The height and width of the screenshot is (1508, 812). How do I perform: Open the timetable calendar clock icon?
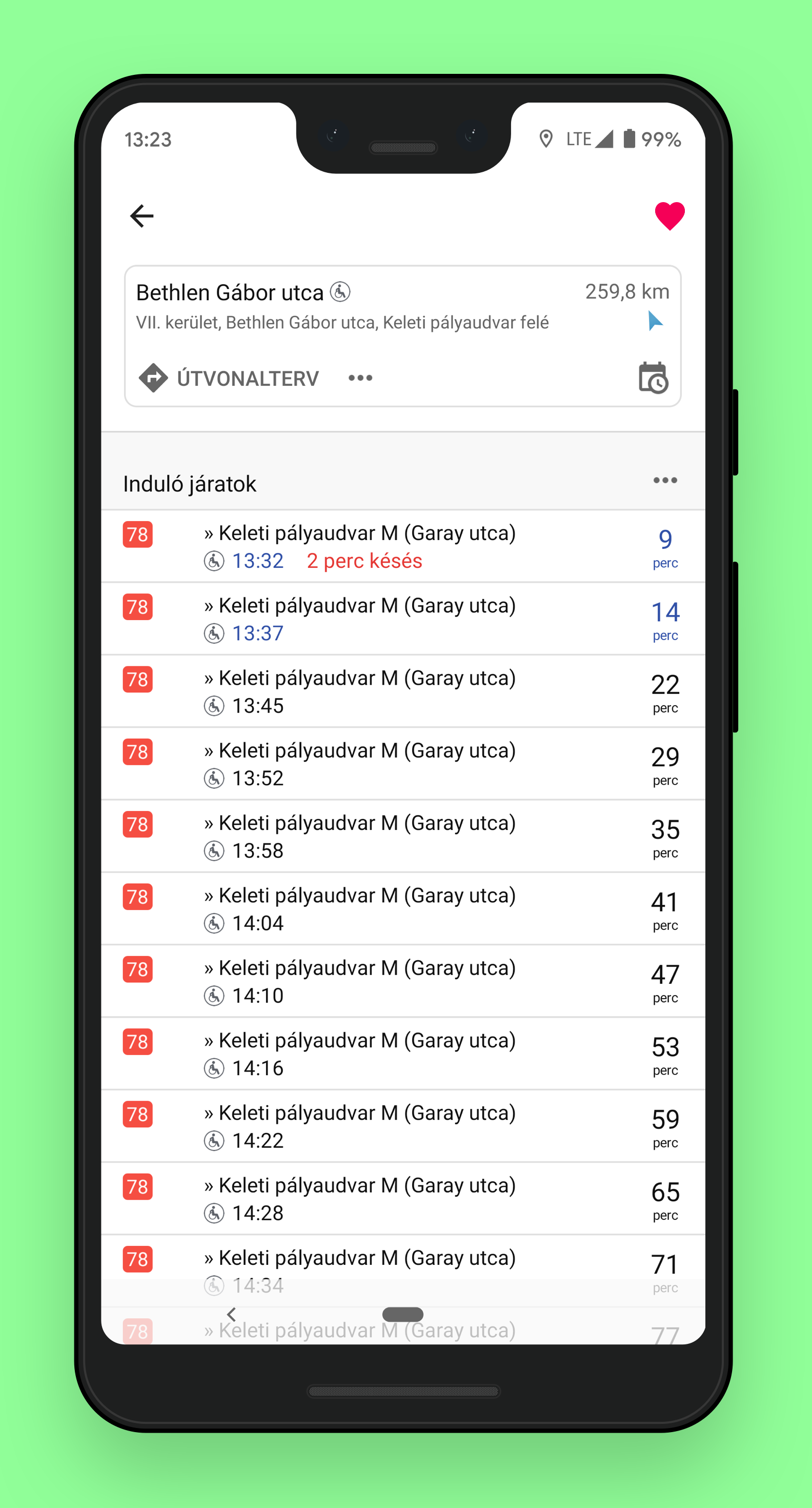[653, 378]
